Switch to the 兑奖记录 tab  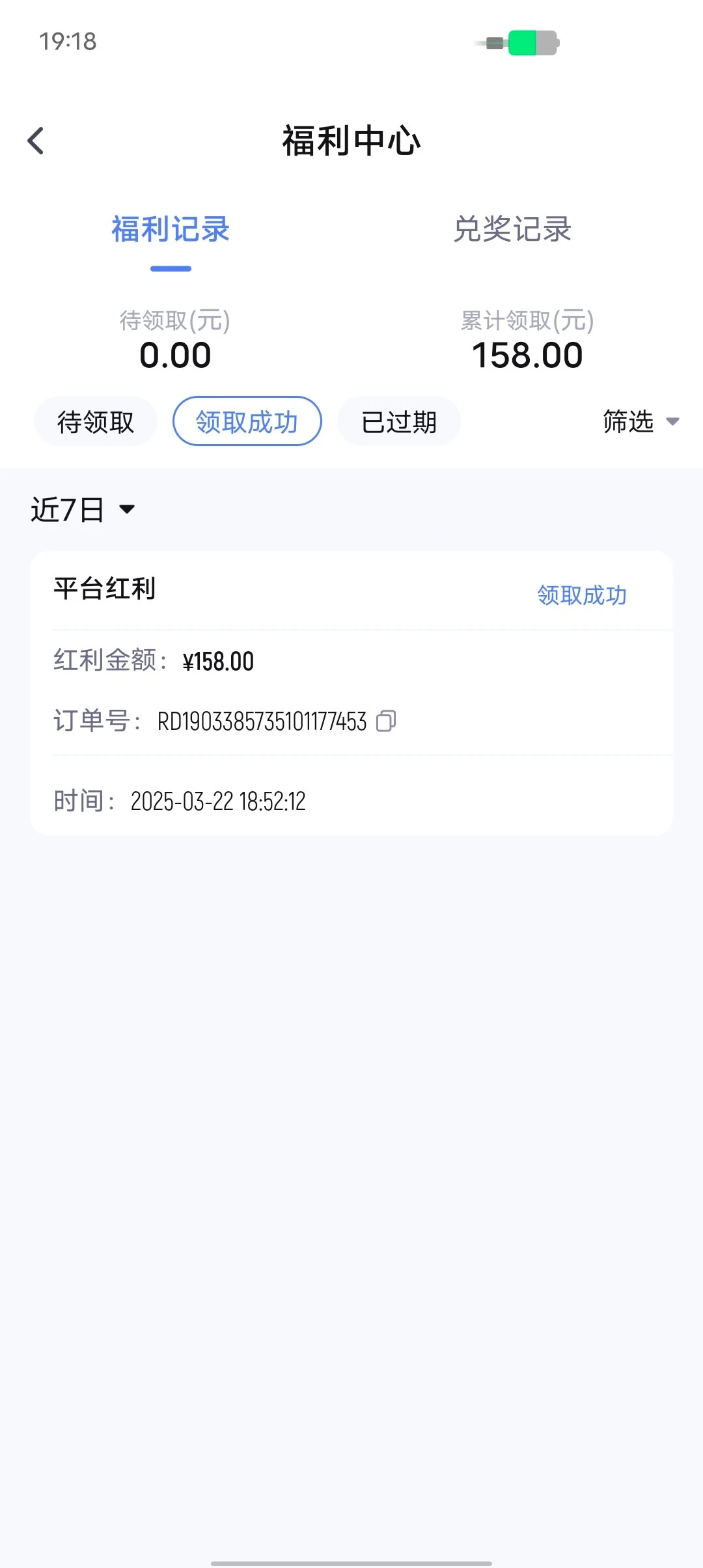[x=514, y=230]
